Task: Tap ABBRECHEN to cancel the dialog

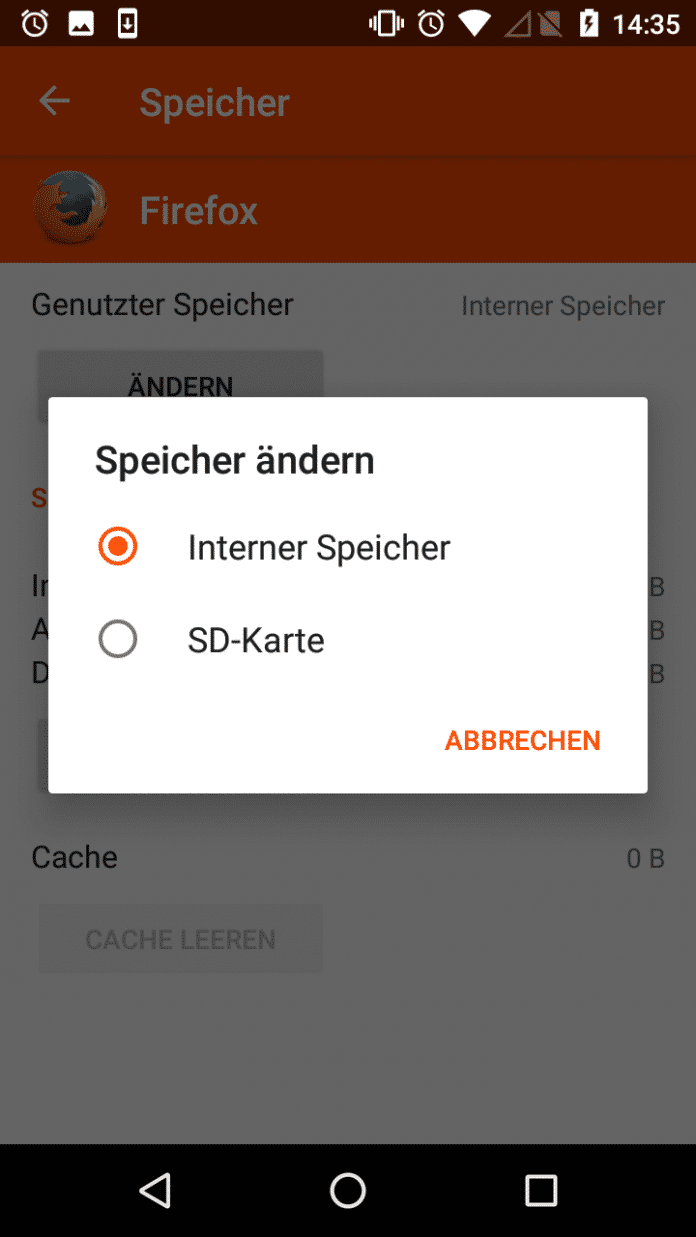Action: click(522, 741)
